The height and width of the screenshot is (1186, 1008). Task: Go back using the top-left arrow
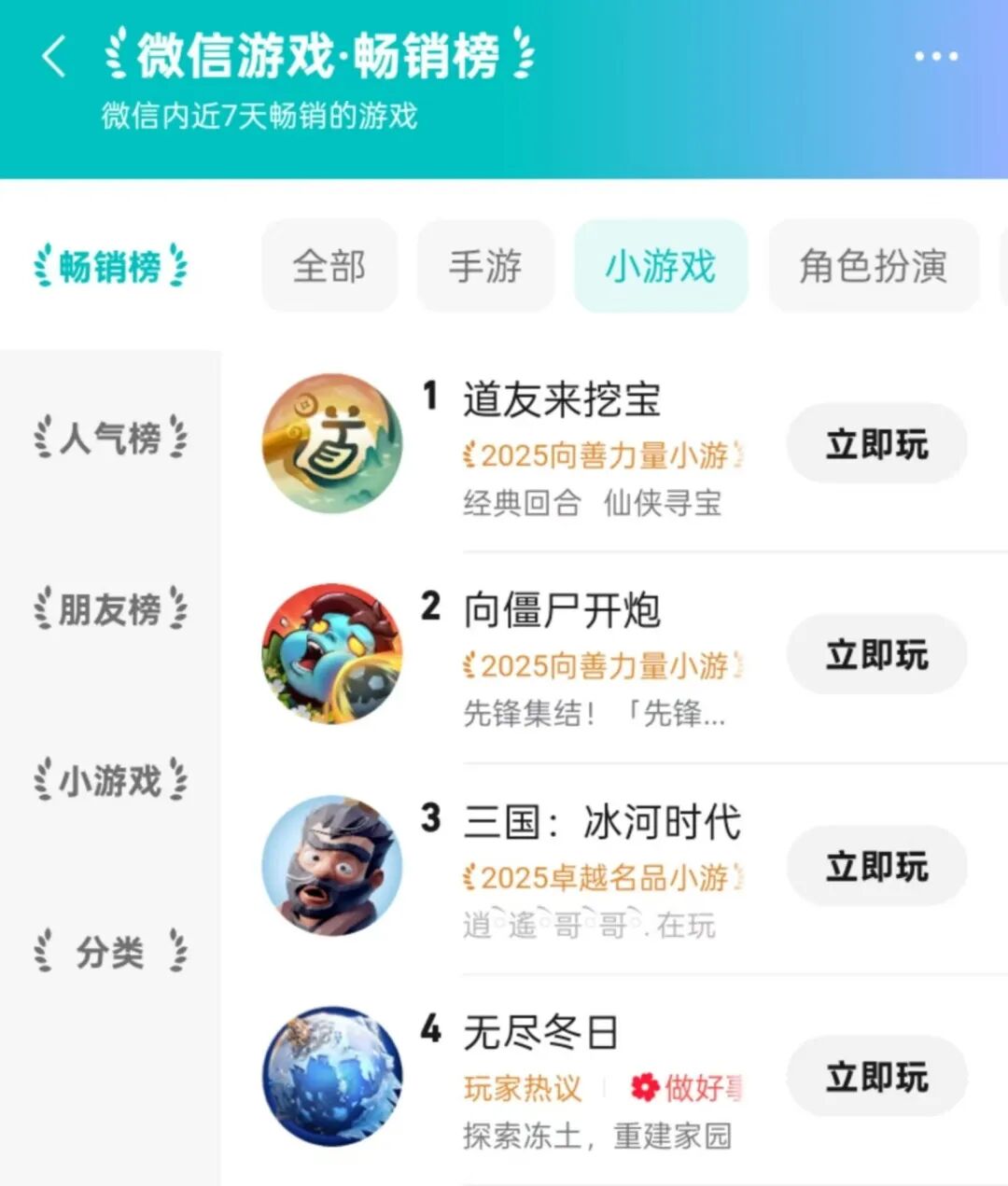[54, 56]
